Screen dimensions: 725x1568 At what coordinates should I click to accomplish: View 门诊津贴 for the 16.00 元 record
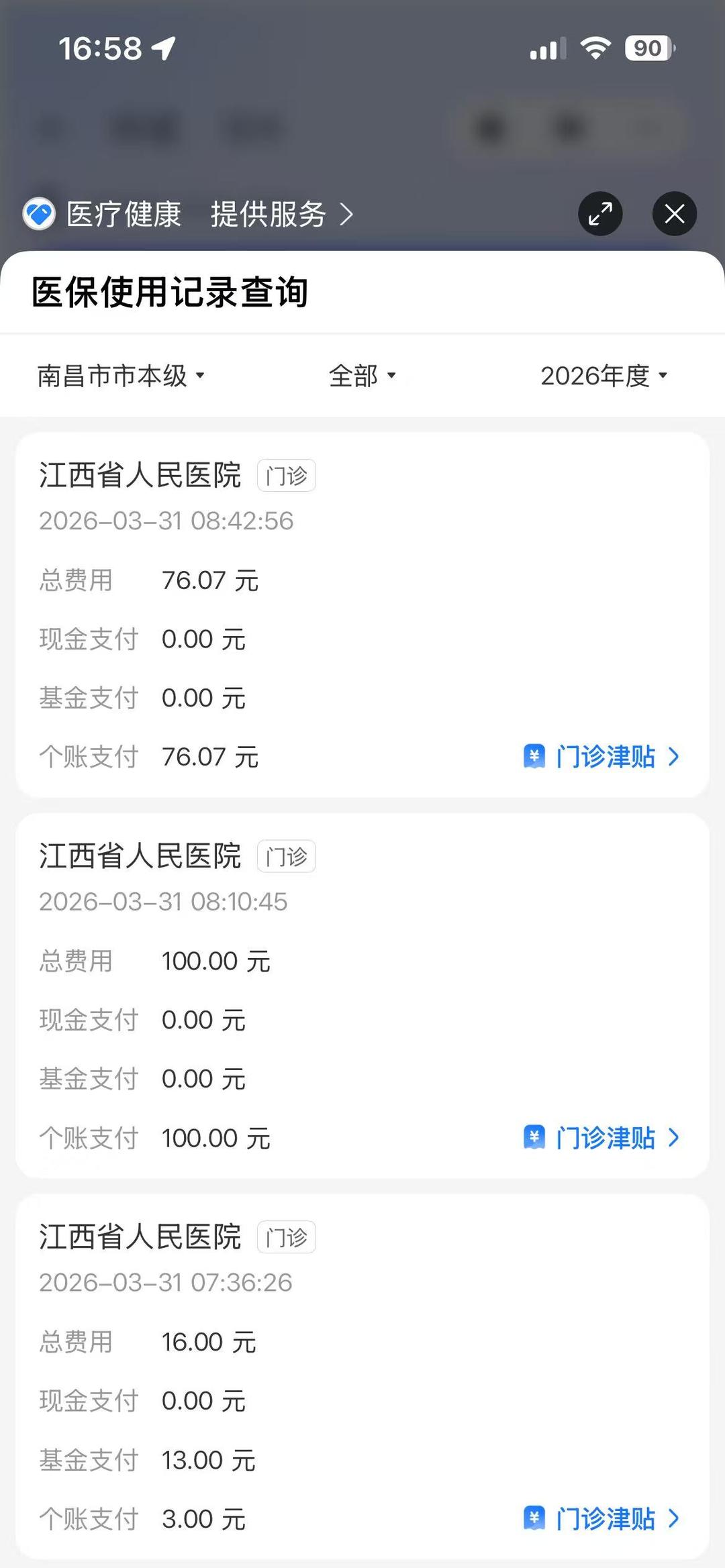point(601,1519)
